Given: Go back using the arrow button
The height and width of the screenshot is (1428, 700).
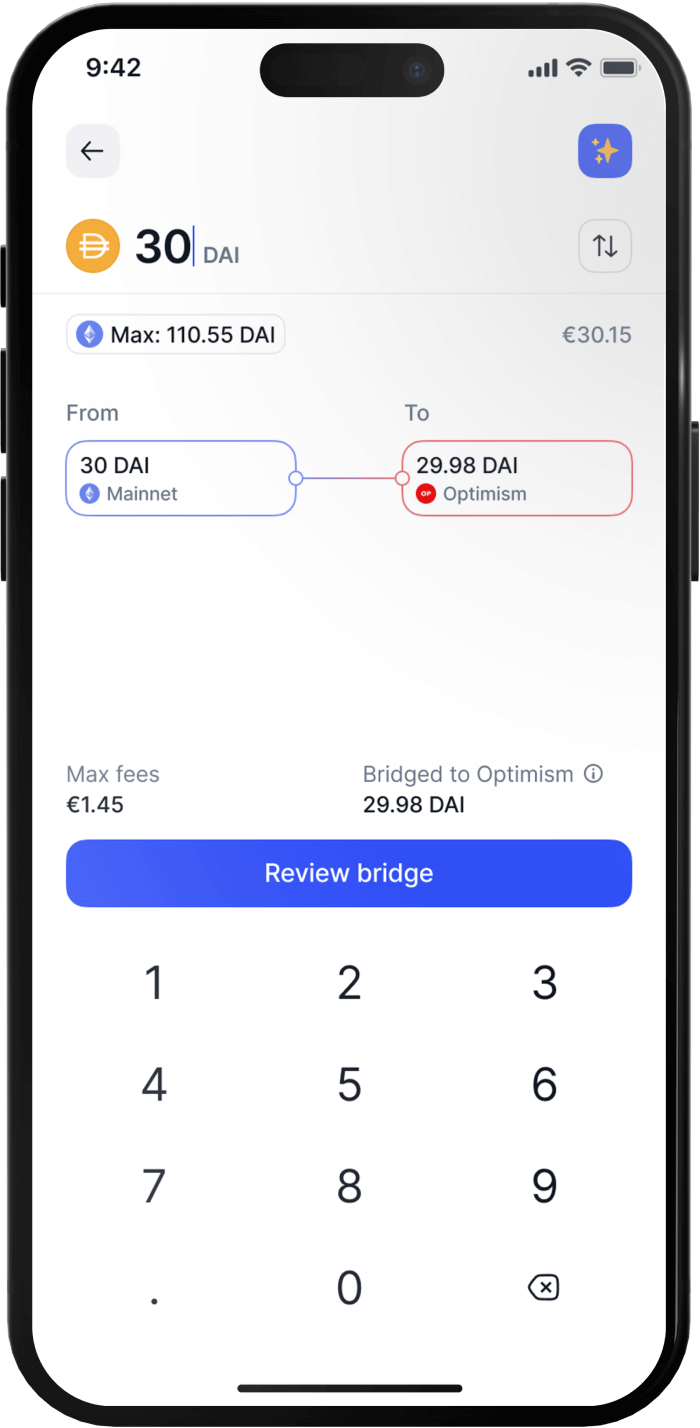Looking at the screenshot, I should (x=93, y=151).
